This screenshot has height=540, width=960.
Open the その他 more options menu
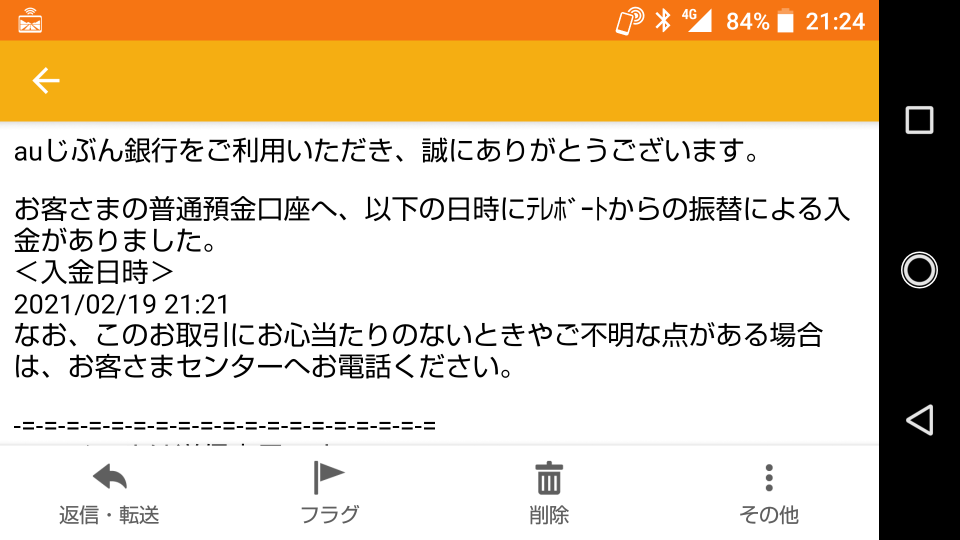[768, 494]
